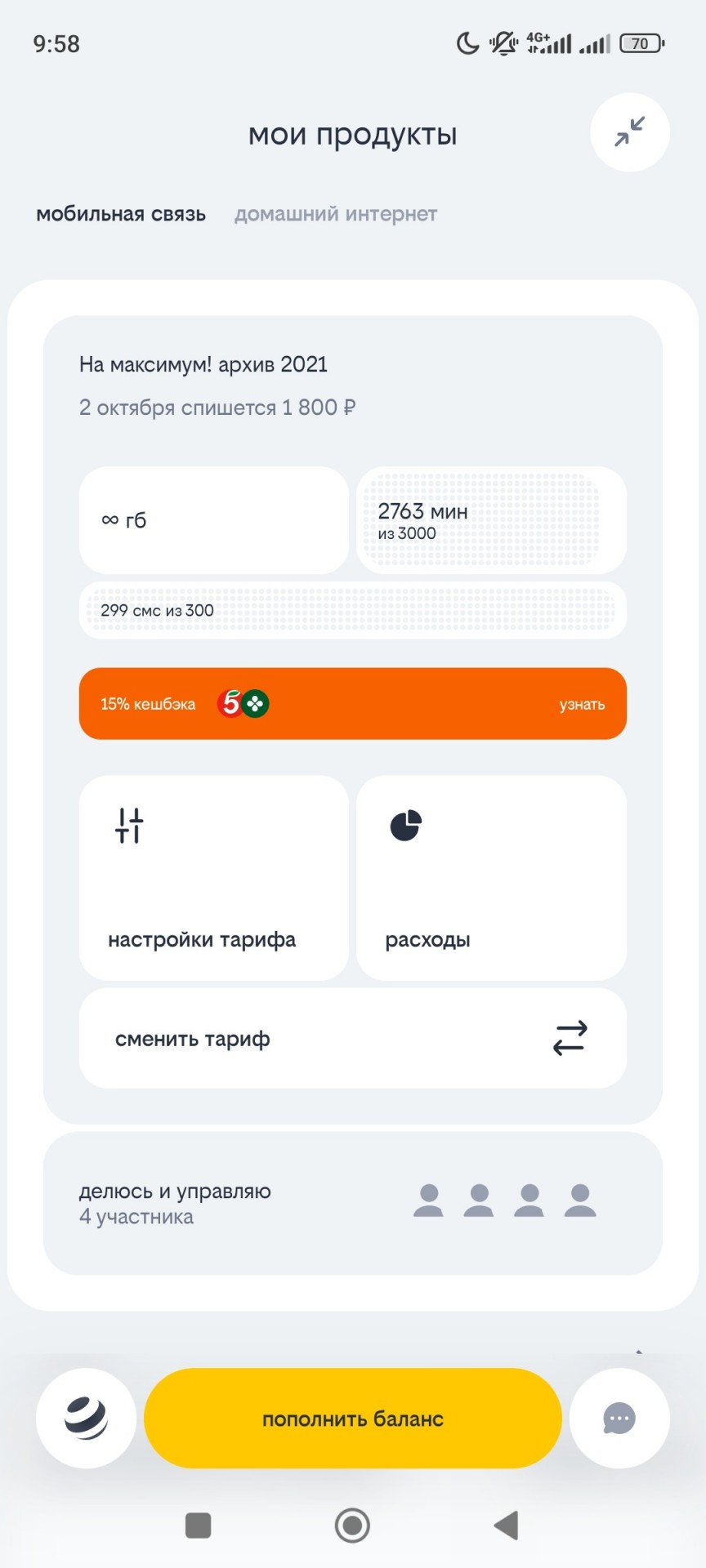Open the Beeline logo main menu
The image size is (706, 1568).
point(86,1419)
